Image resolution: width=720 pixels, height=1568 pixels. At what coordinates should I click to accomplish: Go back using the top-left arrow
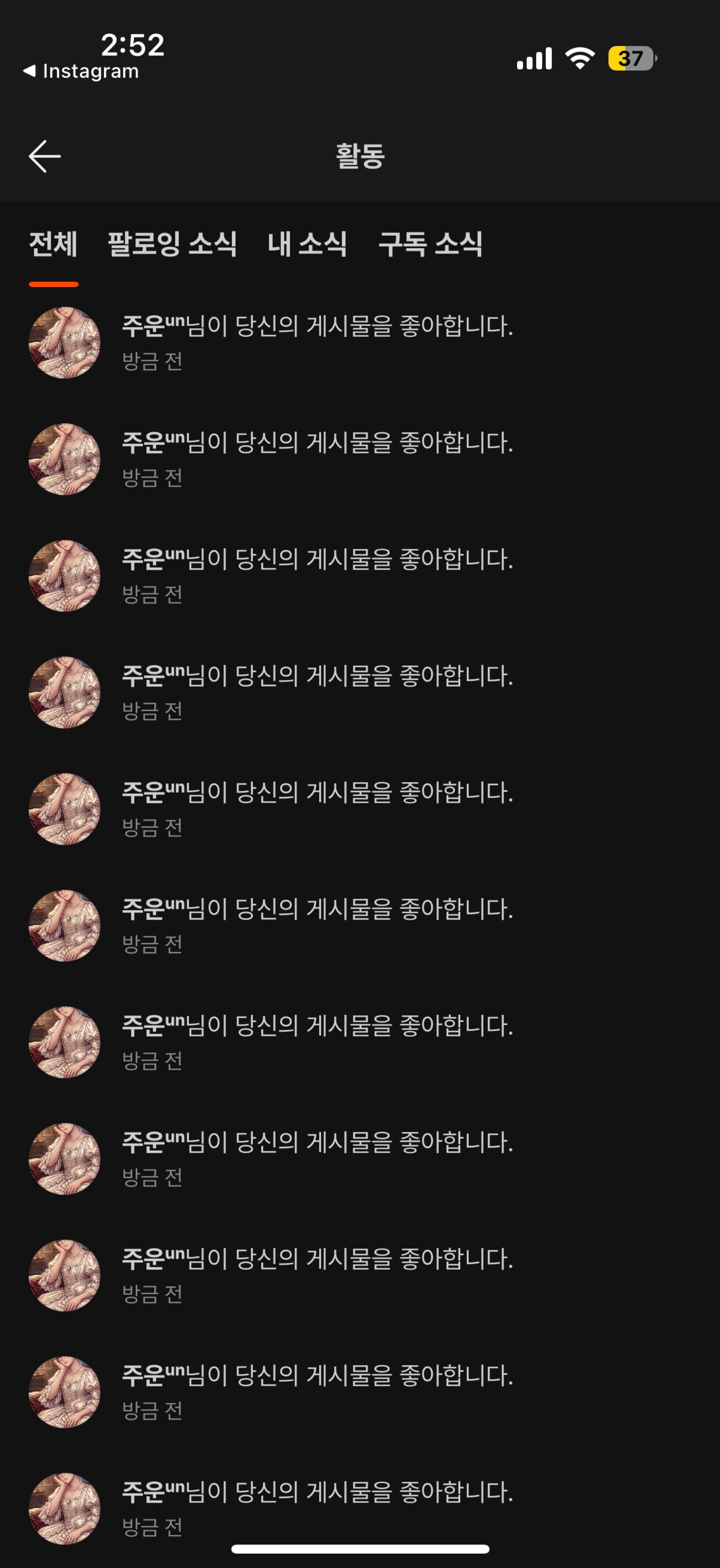[44, 157]
